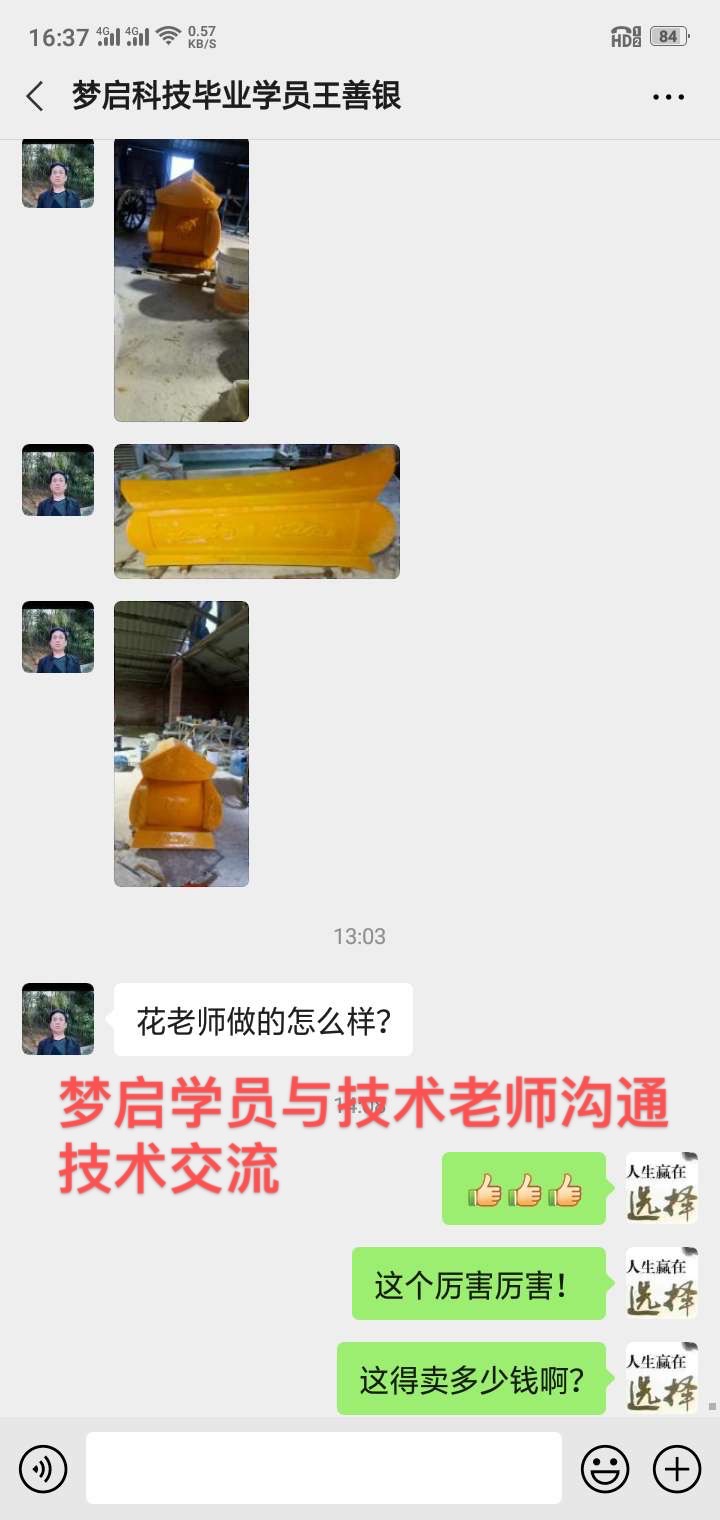
Task: Switch to voice message mode
Action: (42, 1470)
